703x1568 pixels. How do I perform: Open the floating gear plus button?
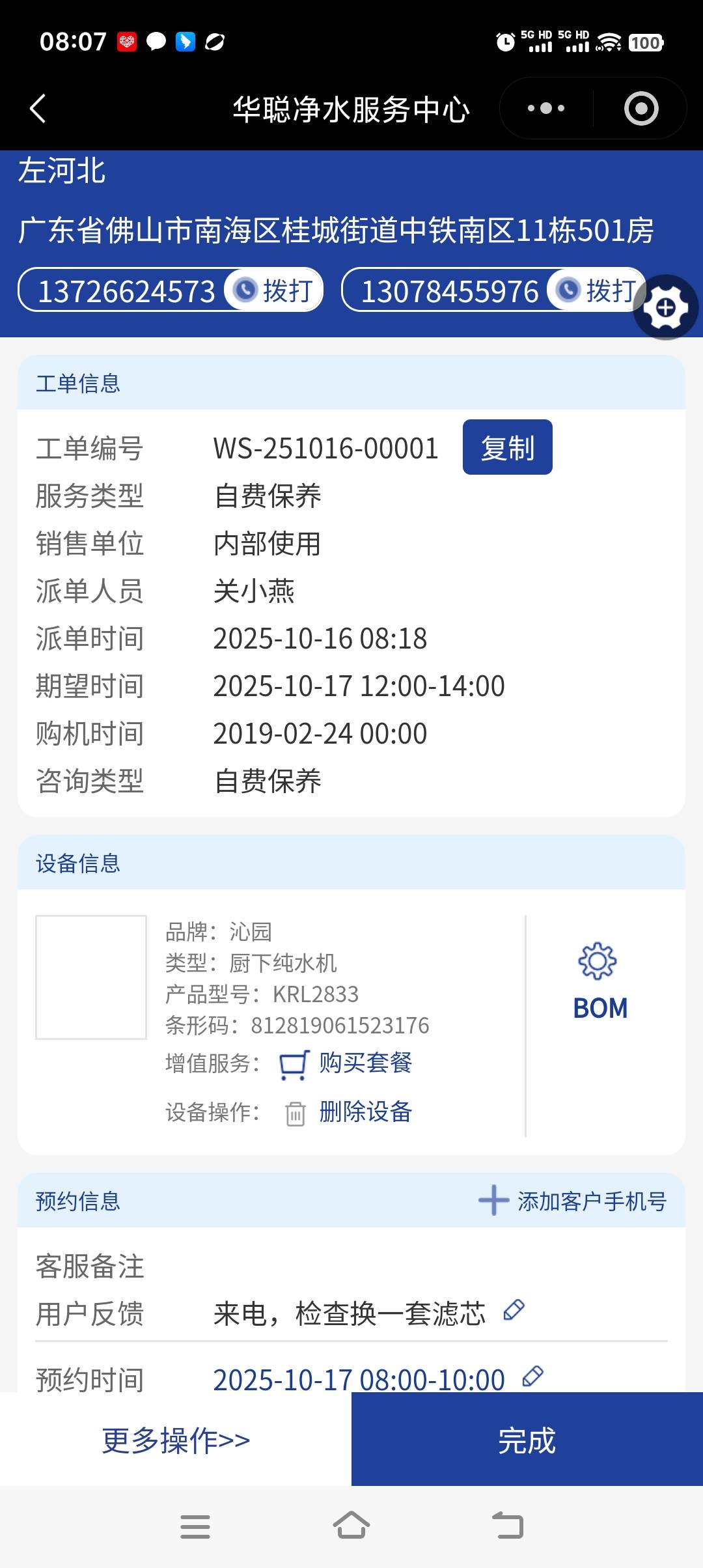(665, 307)
